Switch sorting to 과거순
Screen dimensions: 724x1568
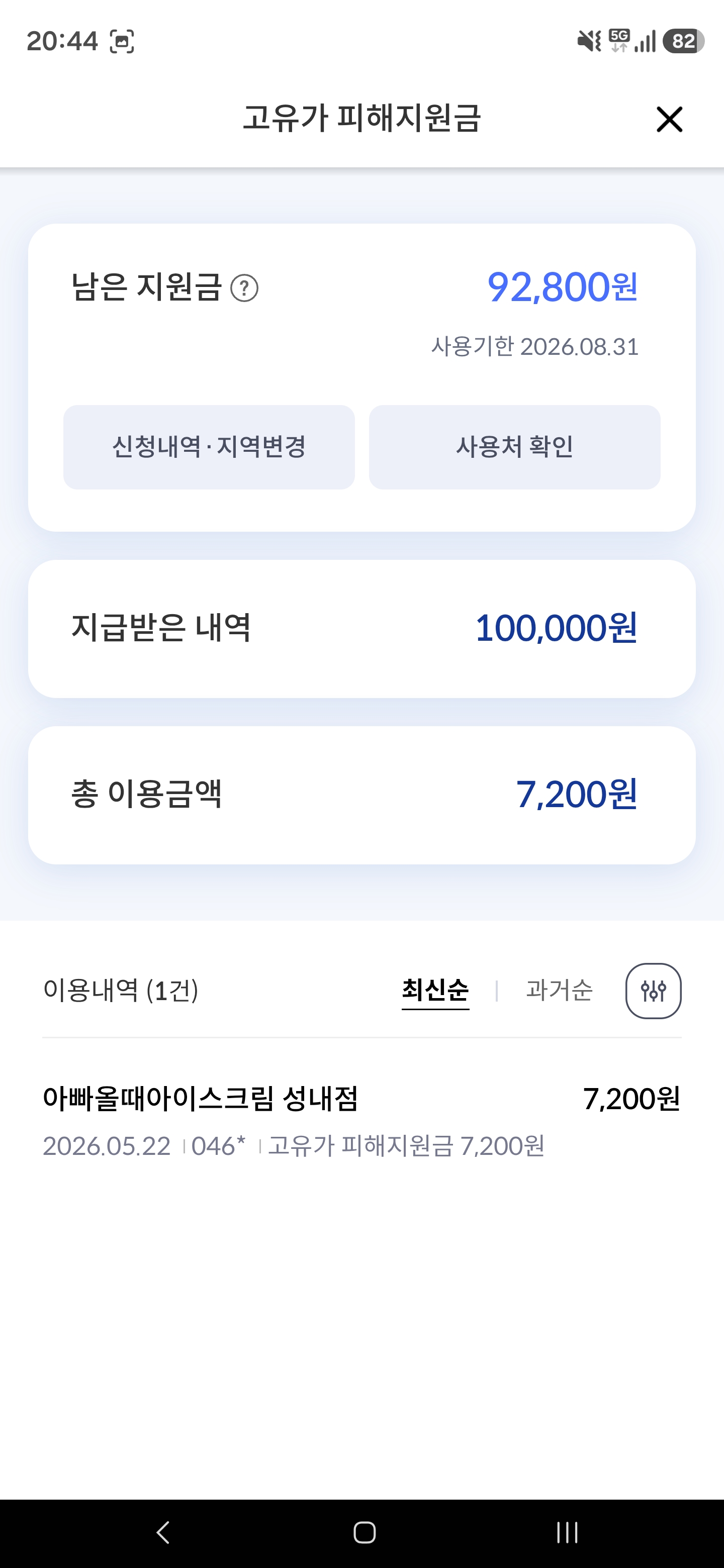(x=559, y=991)
